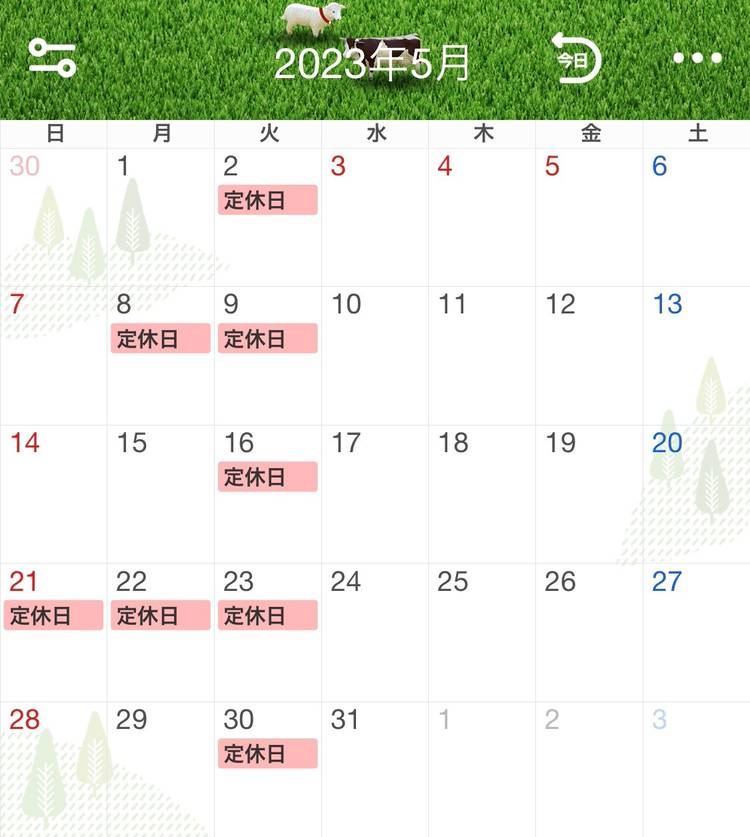Image resolution: width=750 pixels, height=837 pixels.
Task: Open the 定休日 event on May 8
Action: click(x=160, y=338)
